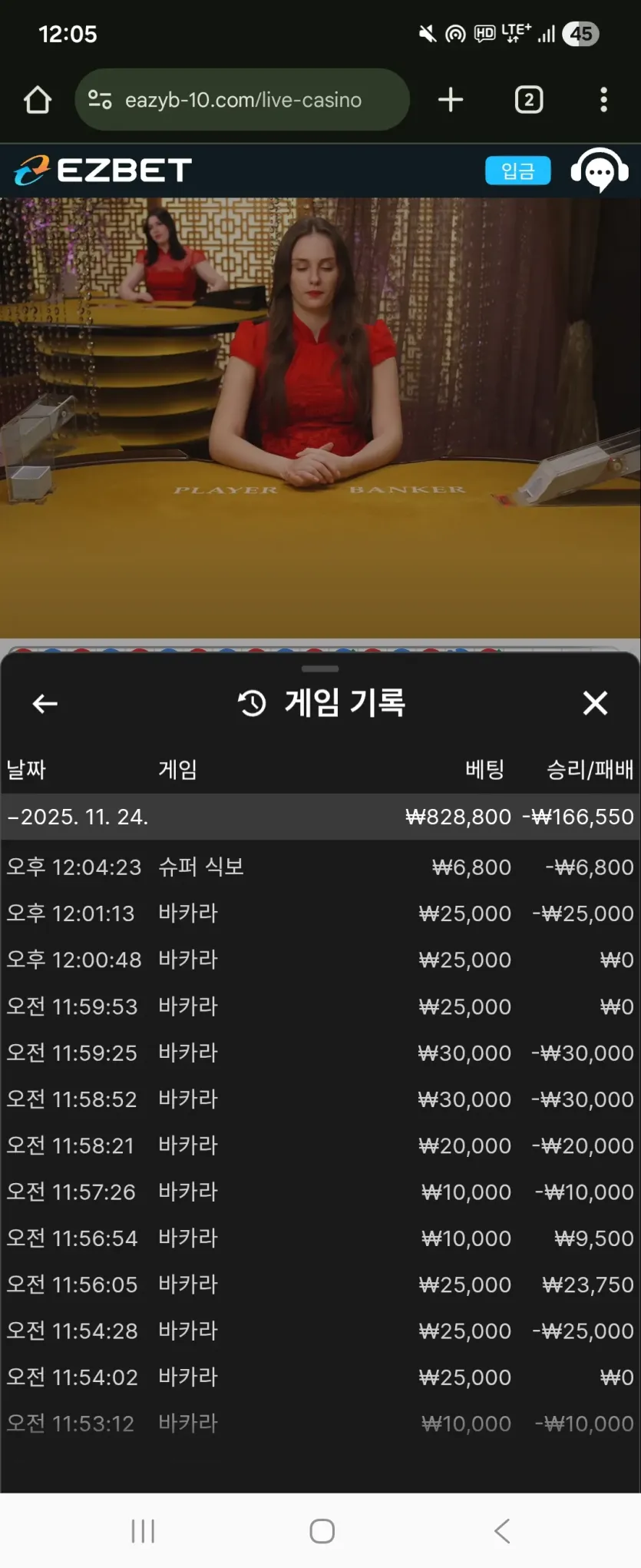The height and width of the screenshot is (1568, 641).
Task: Open a new browser tab
Action: (x=451, y=100)
